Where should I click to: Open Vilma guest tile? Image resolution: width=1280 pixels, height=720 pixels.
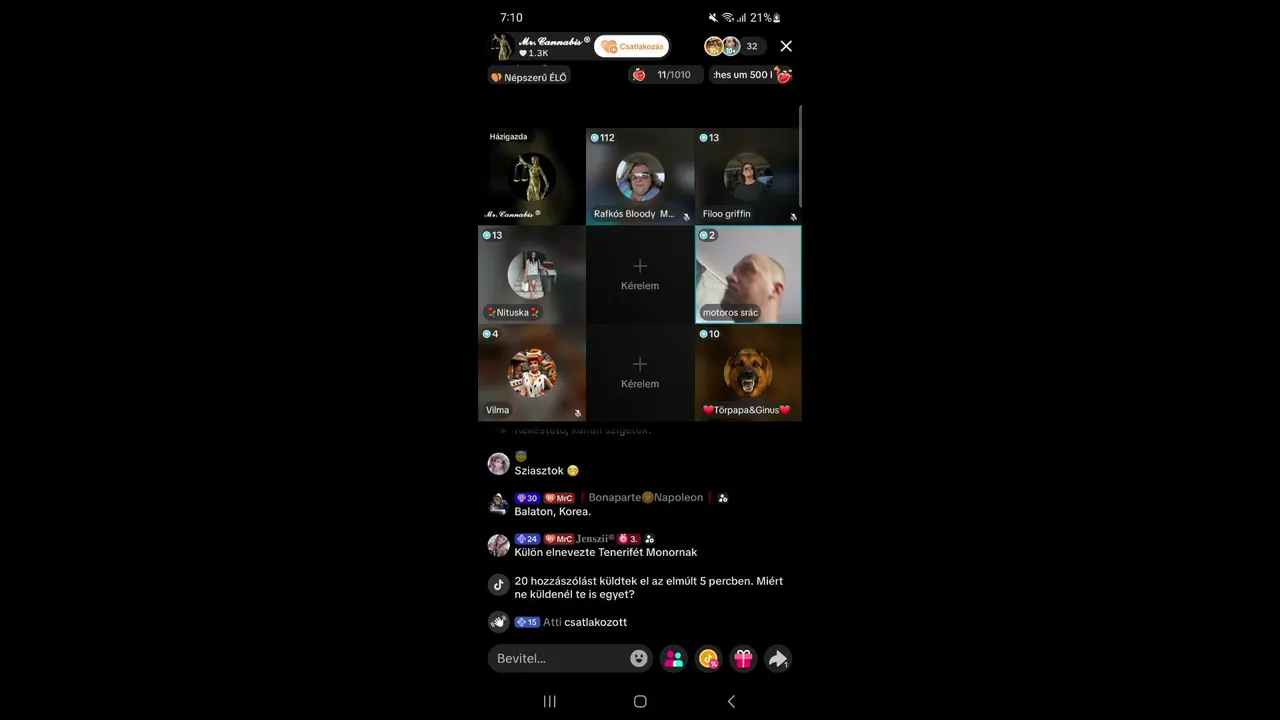pyautogui.click(x=531, y=372)
